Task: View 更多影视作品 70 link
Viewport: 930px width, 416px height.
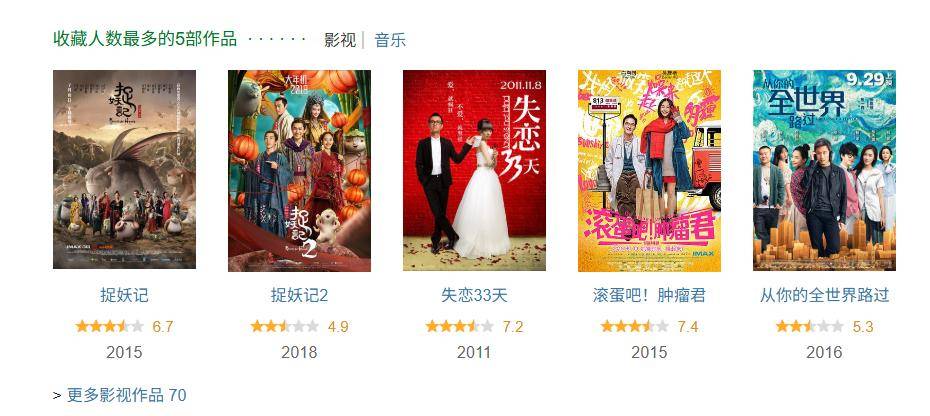Action: [x=126, y=395]
